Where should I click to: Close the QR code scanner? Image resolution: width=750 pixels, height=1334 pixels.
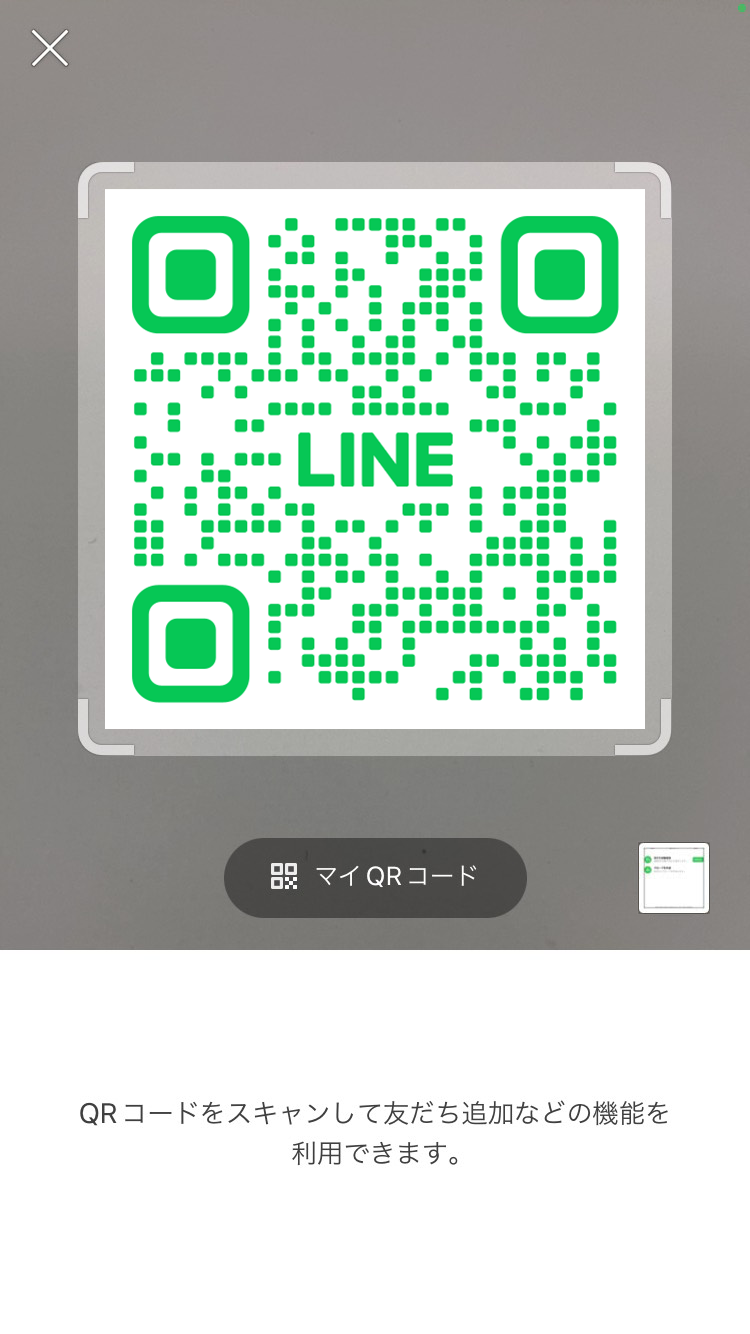(x=49, y=48)
